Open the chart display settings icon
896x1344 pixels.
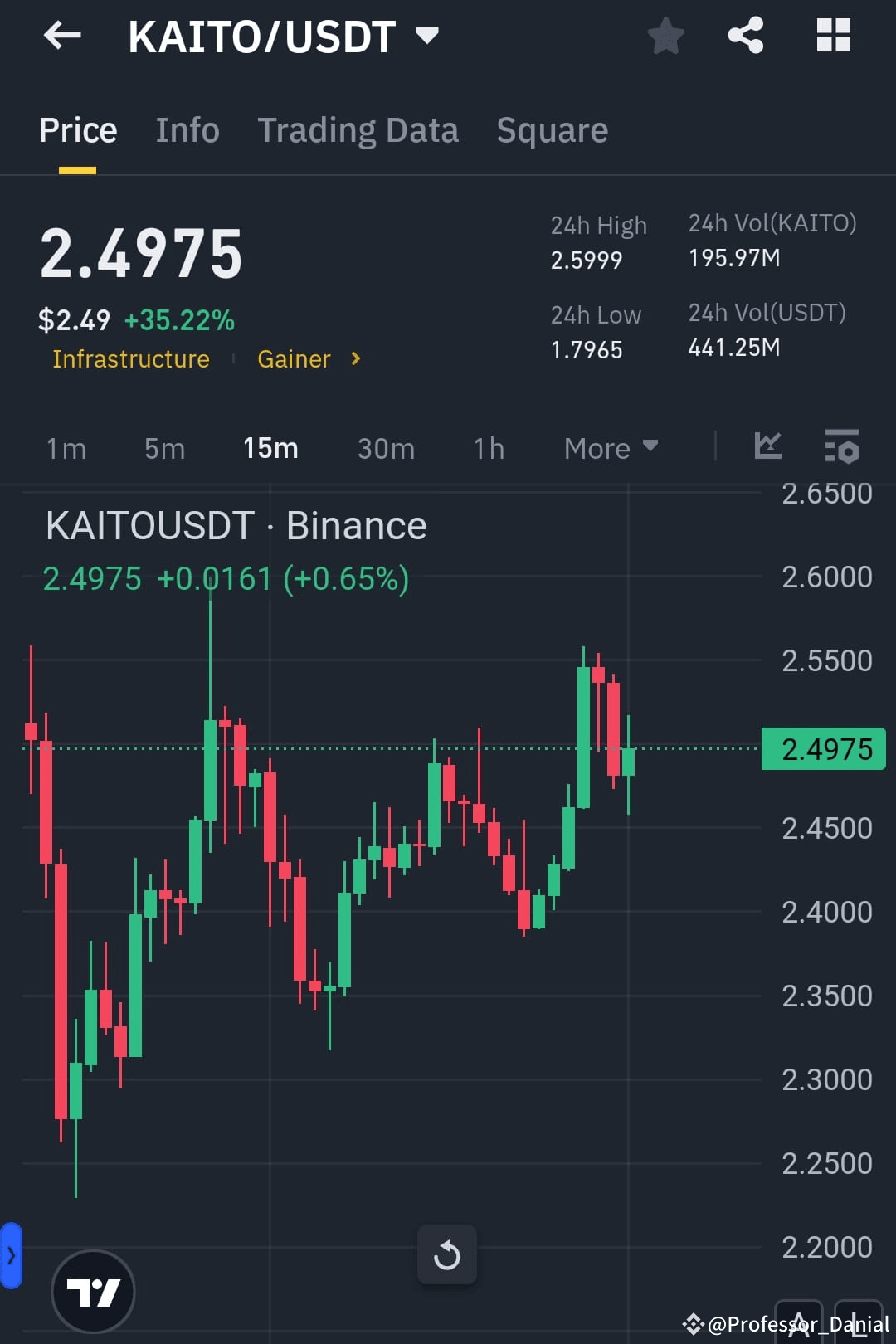point(841,447)
